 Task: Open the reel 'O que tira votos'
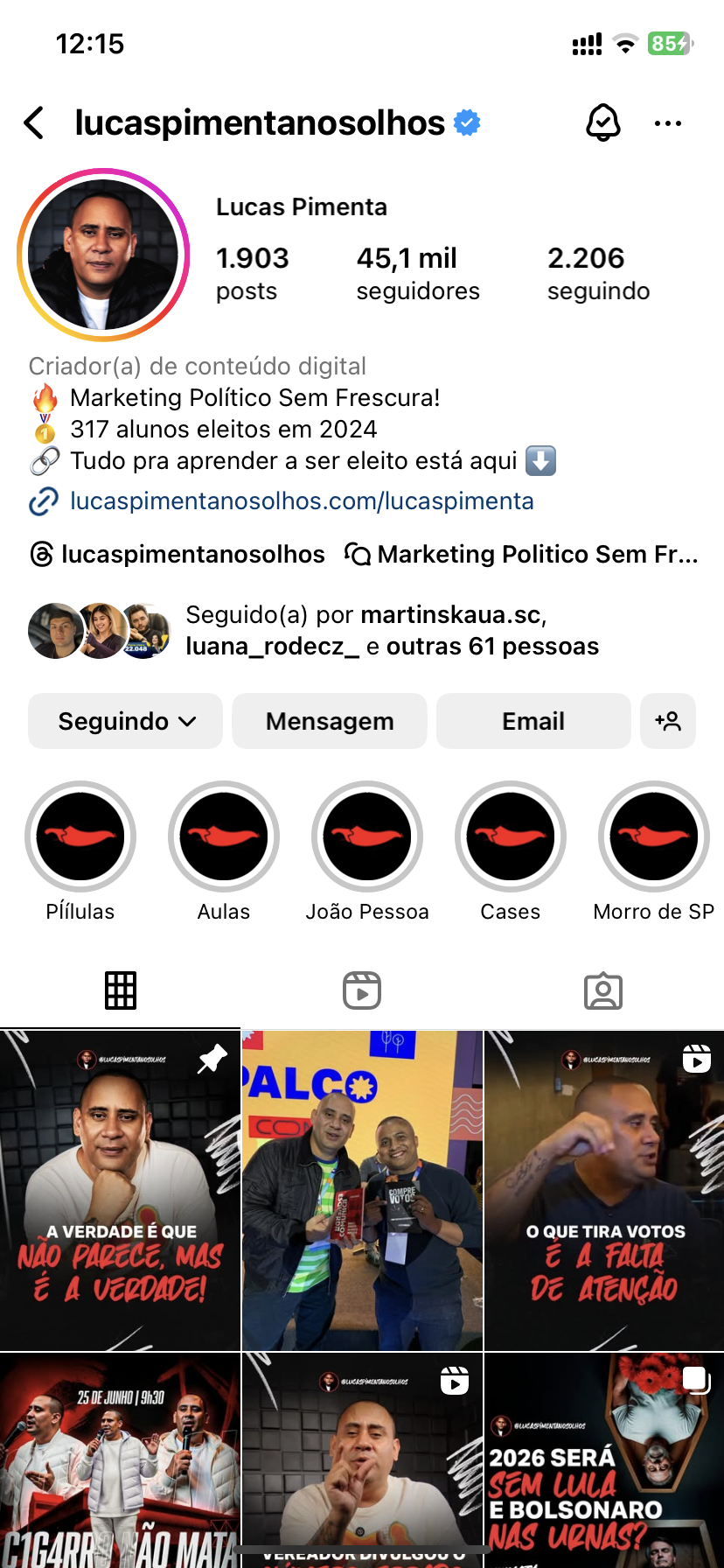coord(604,1190)
